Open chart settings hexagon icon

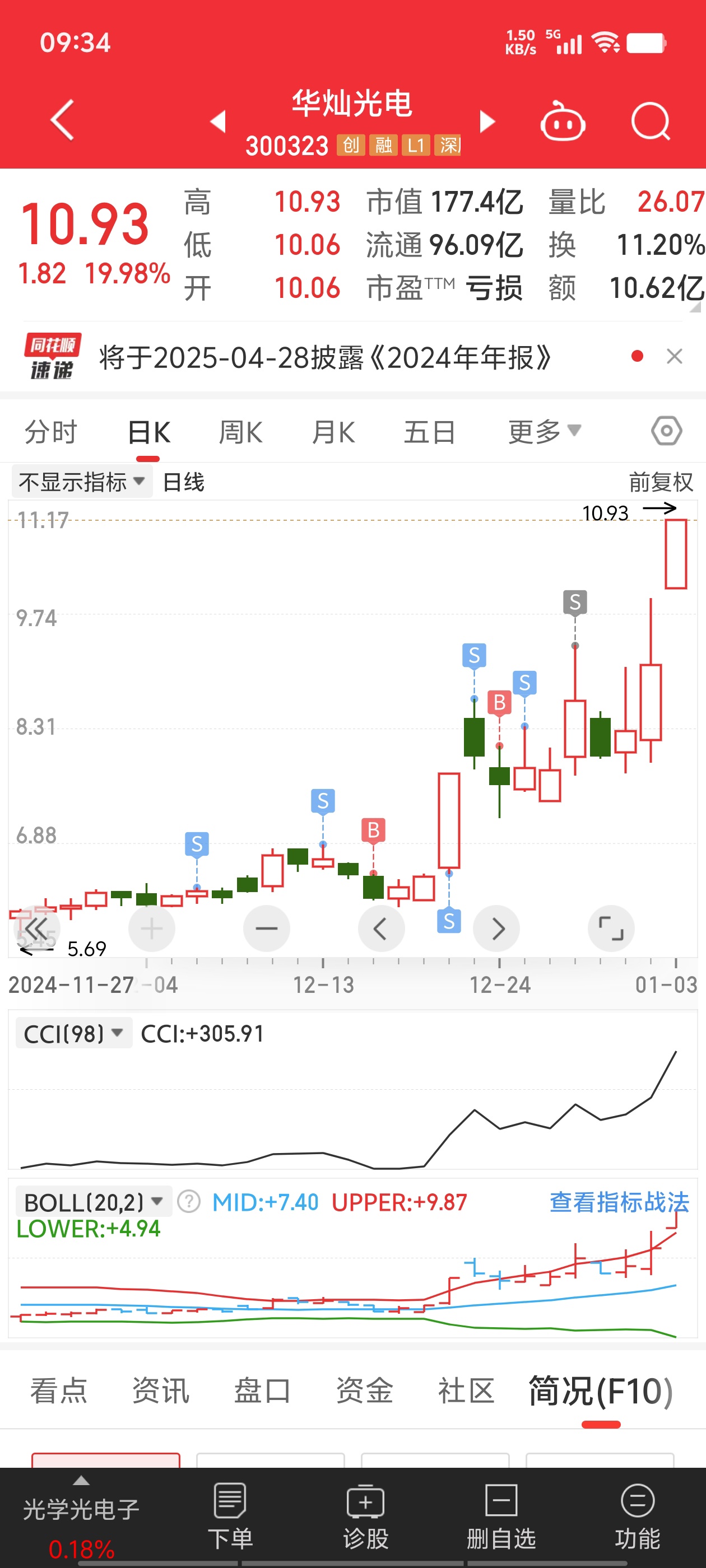tap(666, 431)
